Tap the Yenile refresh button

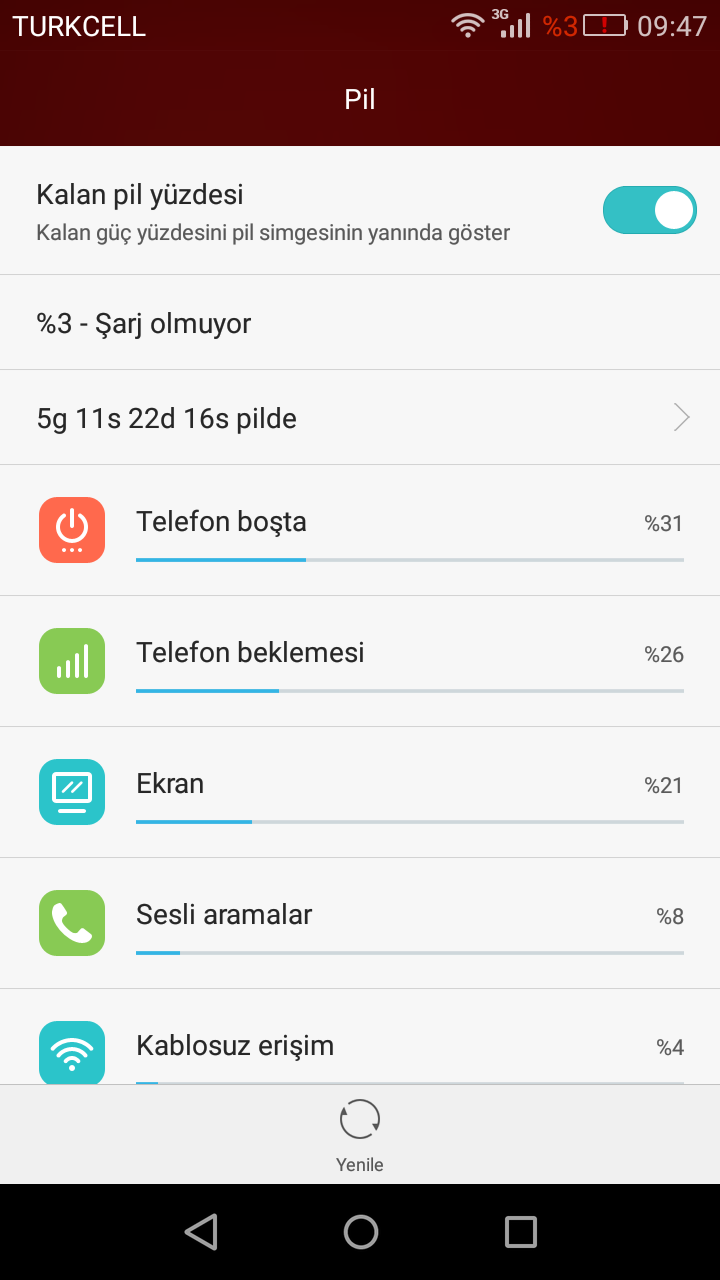(360, 1134)
